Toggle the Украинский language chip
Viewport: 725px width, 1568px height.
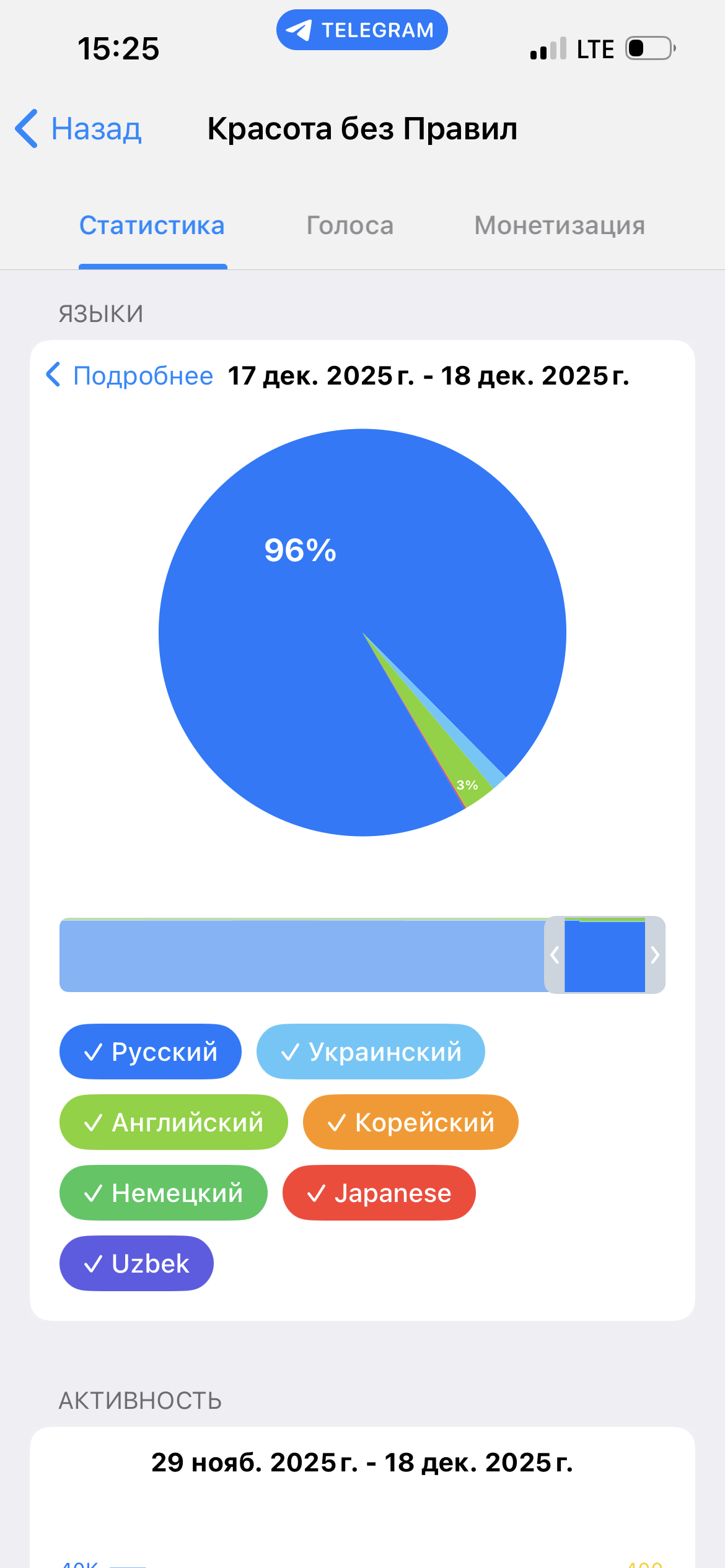(371, 1052)
